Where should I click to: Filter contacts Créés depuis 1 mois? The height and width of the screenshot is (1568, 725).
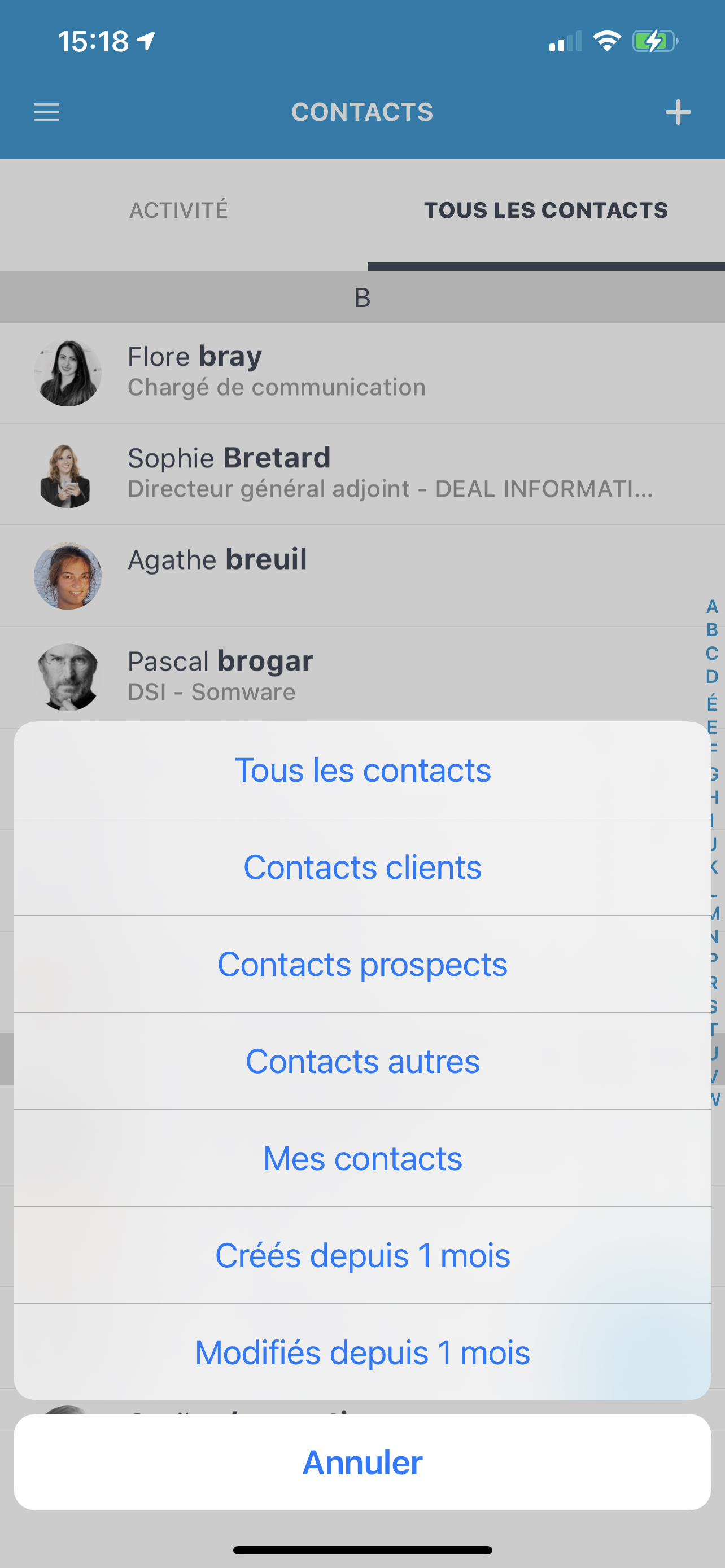coord(362,1255)
